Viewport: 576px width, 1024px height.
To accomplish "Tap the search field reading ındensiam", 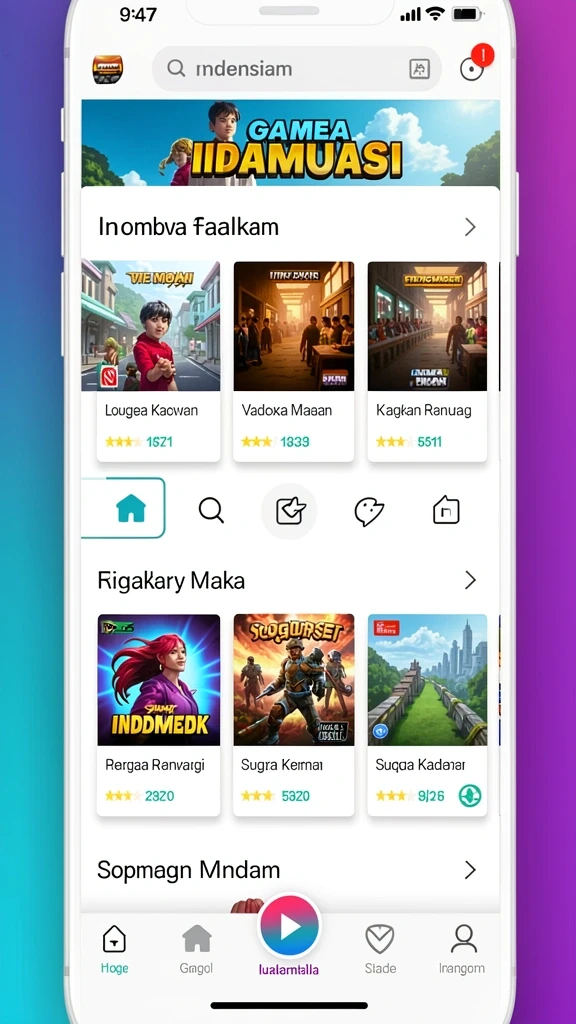I will point(296,69).
